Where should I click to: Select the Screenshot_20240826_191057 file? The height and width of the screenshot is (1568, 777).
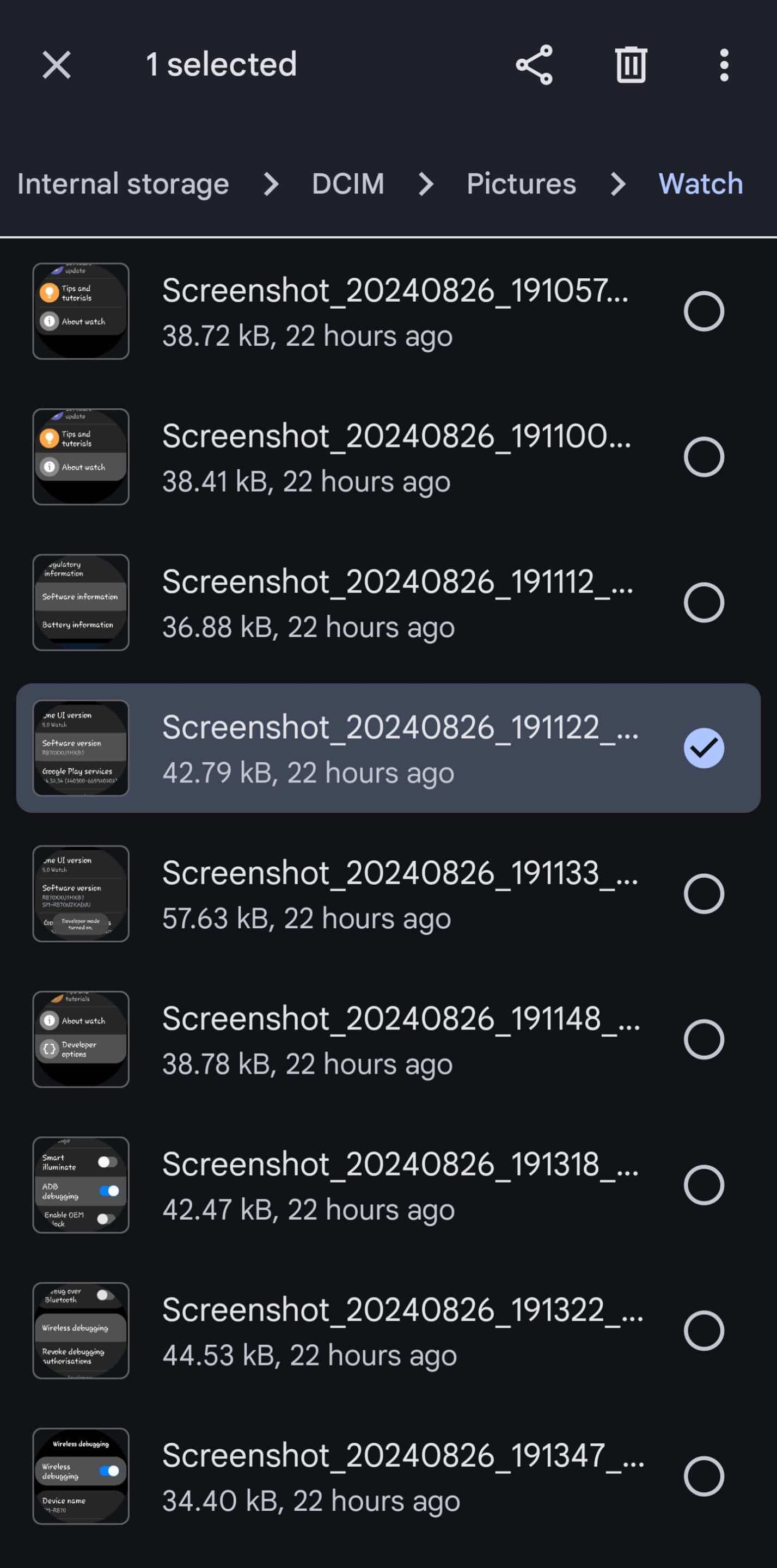tap(389, 311)
